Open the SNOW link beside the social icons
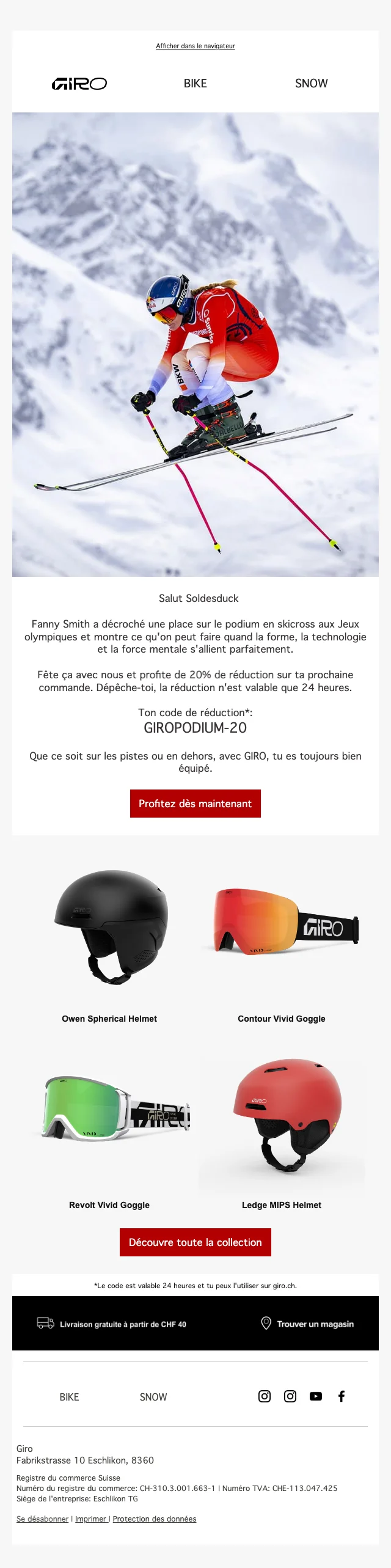 coord(153,1397)
